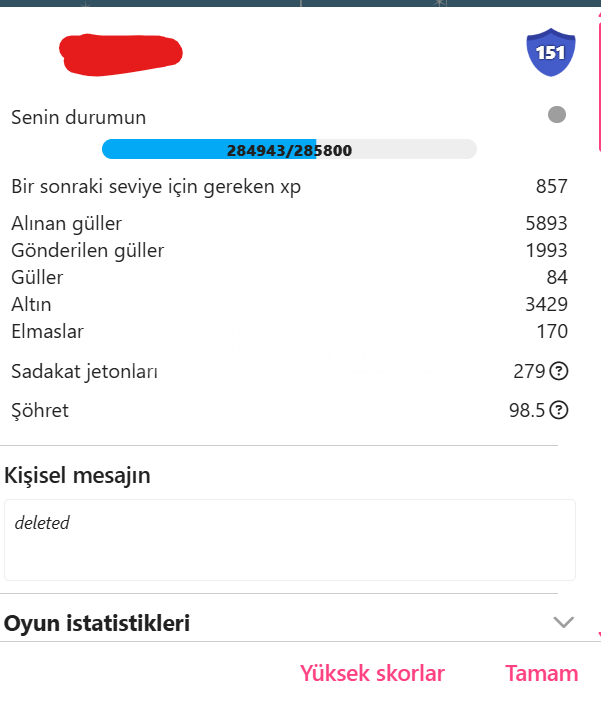Screen dimensions: 601x701
Task: Open the help icon beside Sadakat jetonları
Action: coord(559,372)
